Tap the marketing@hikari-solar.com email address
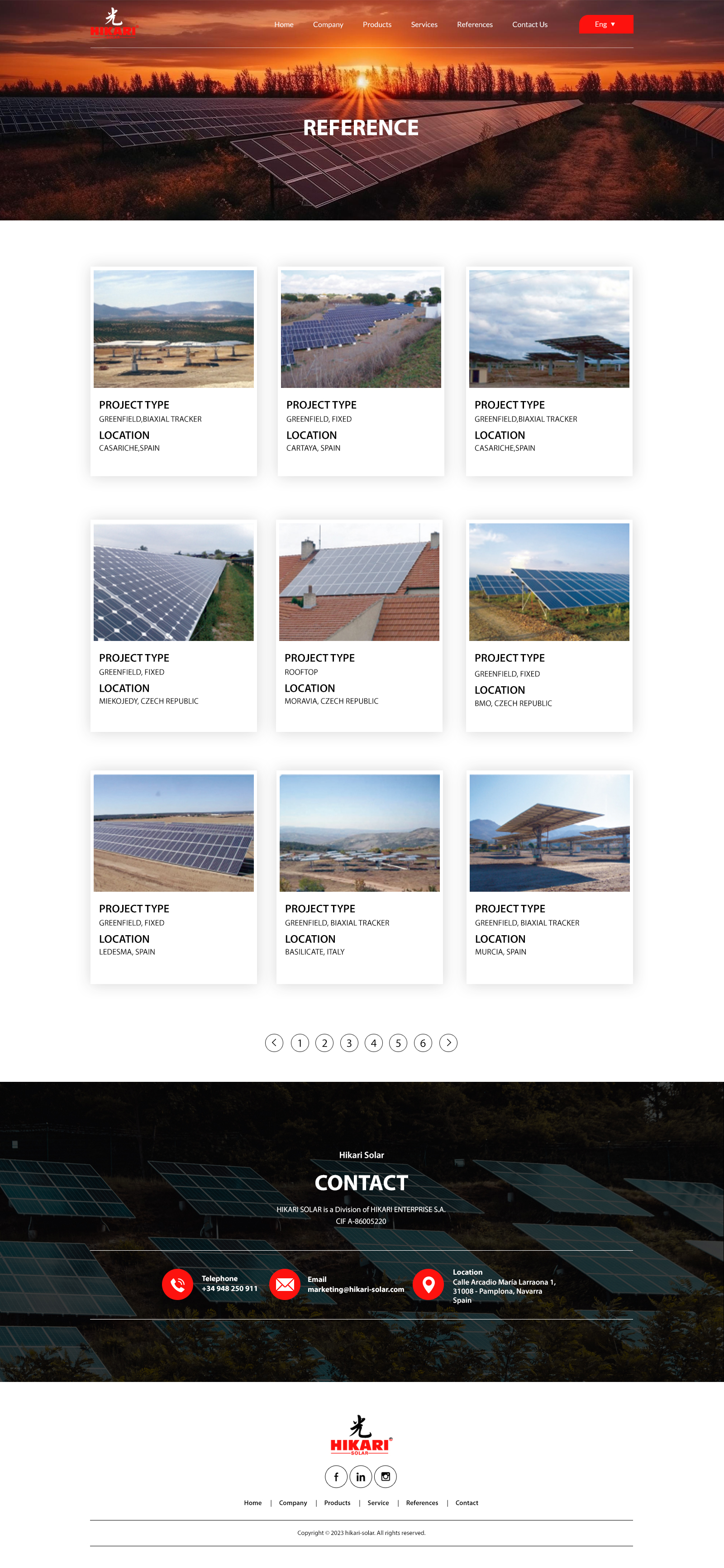This screenshot has width=724, height=1568. [x=356, y=1289]
